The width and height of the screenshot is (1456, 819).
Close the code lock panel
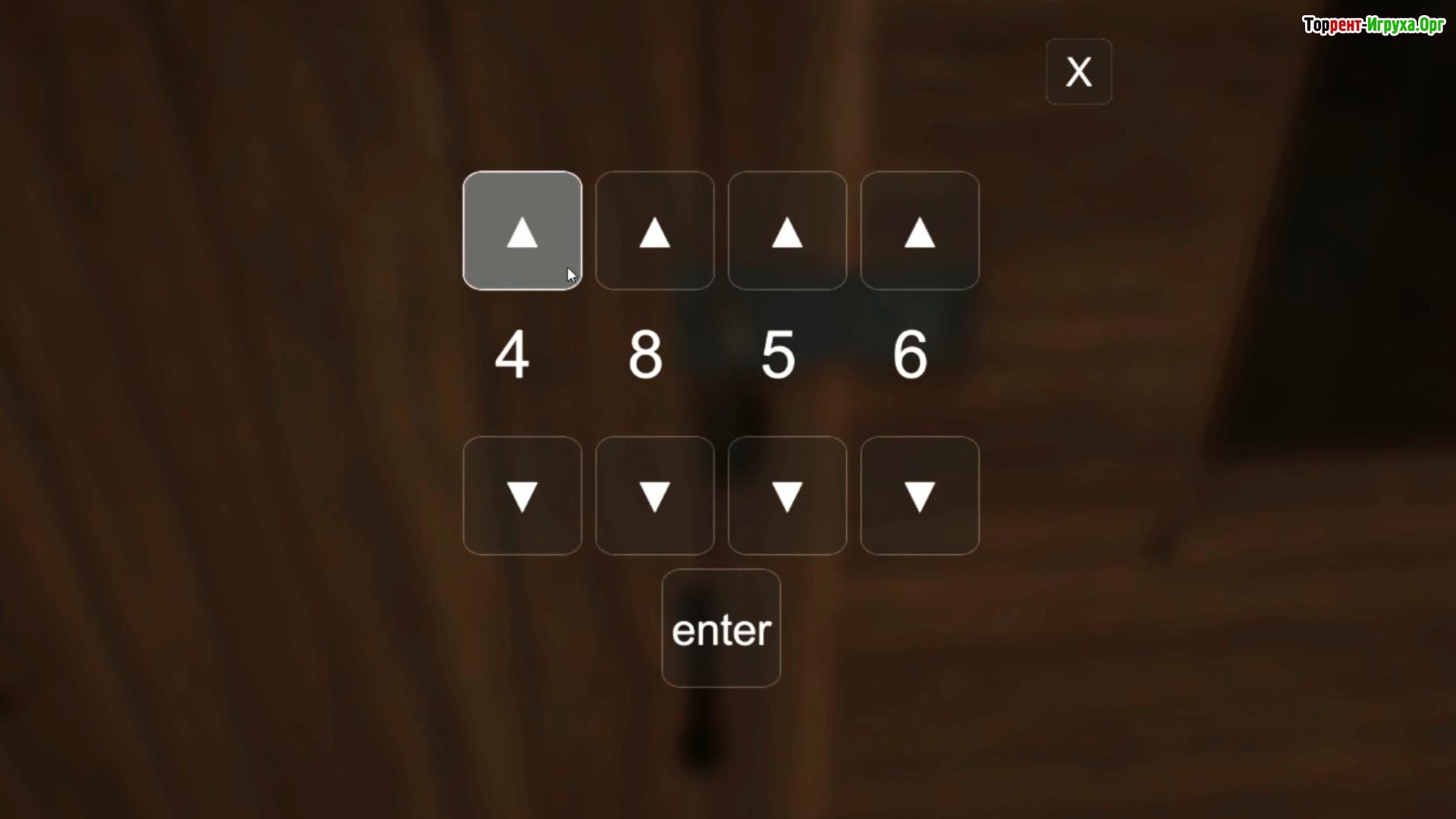1078,72
